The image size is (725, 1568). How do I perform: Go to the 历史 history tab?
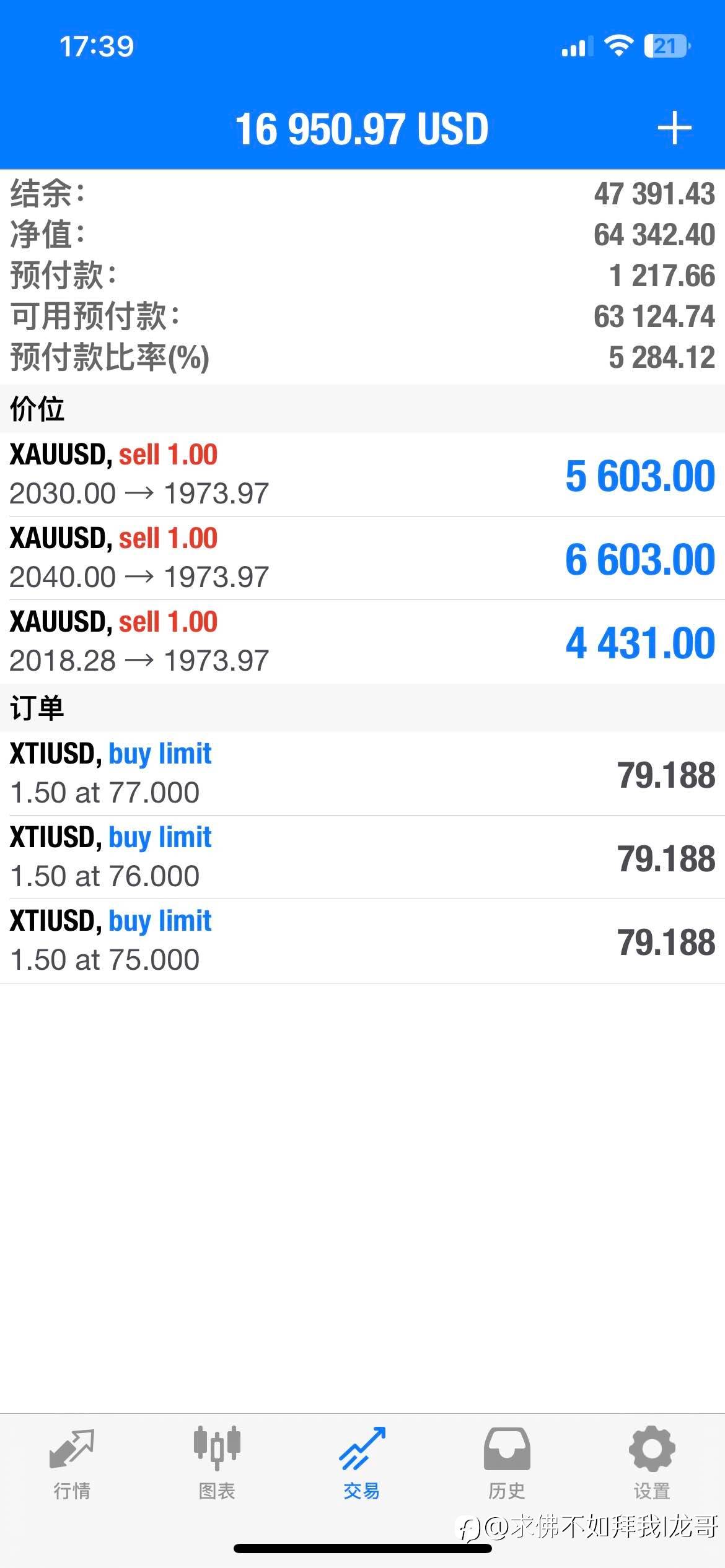507,1463
